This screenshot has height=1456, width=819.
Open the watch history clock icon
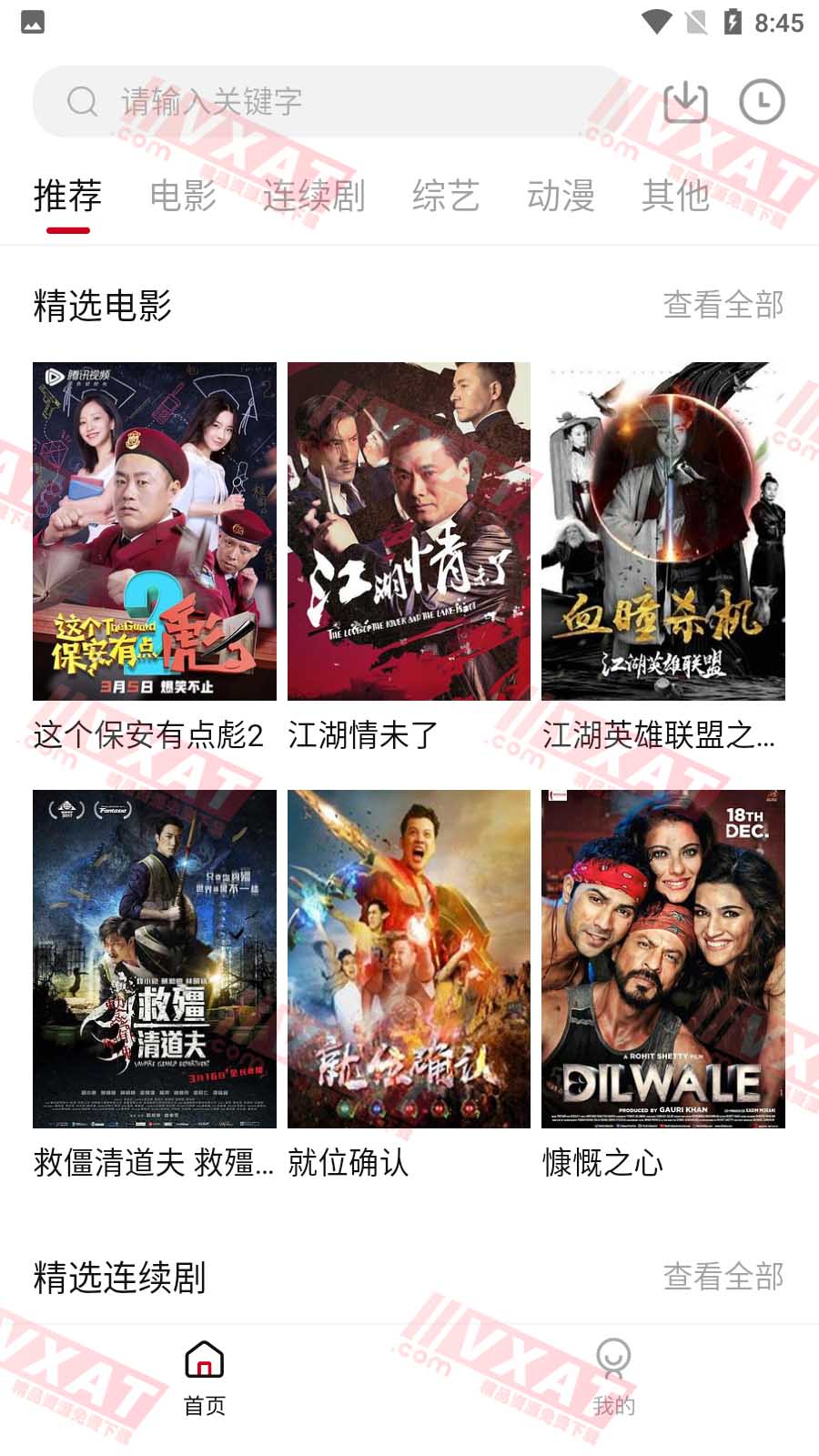pos(762,101)
